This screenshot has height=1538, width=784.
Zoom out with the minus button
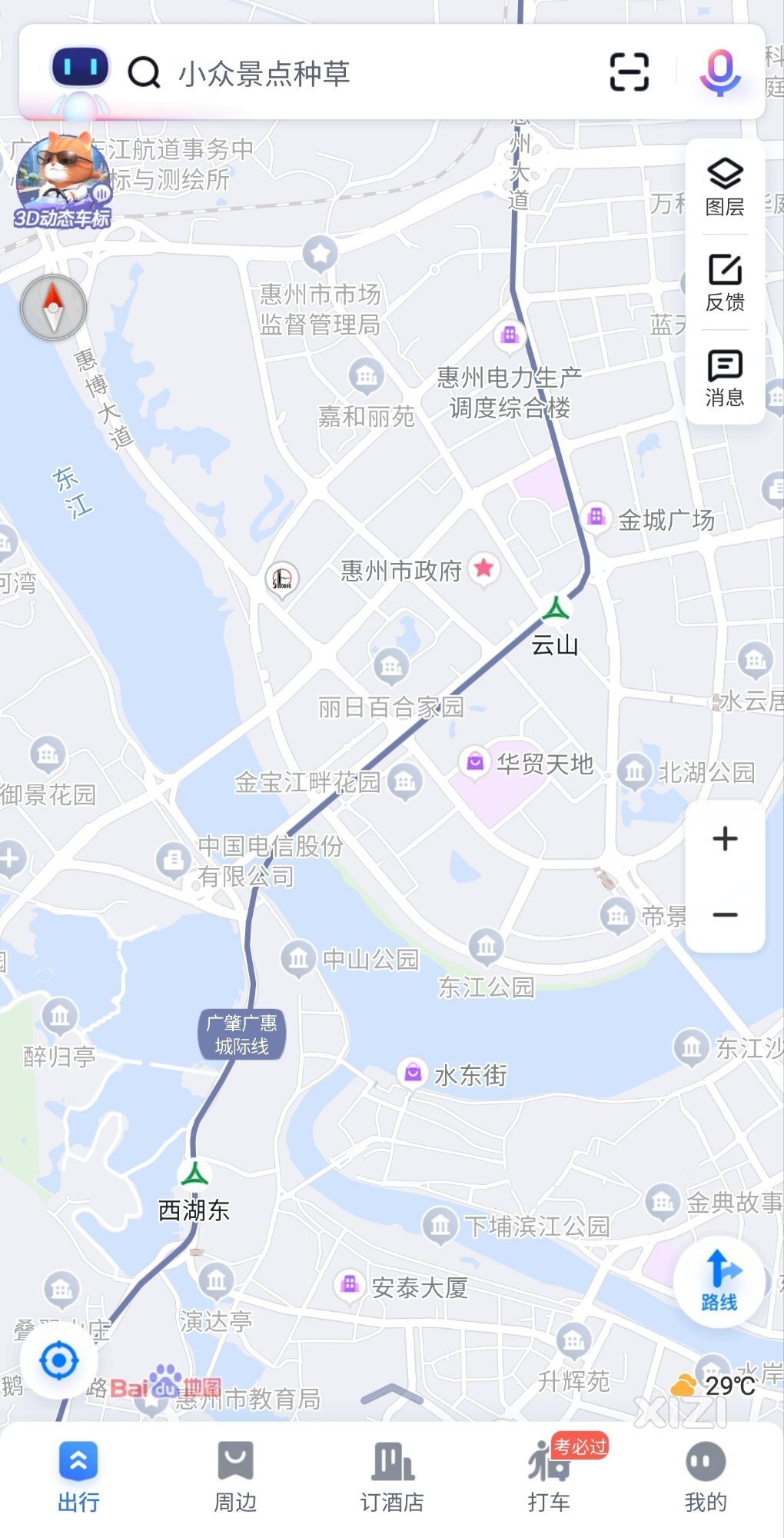[725, 914]
